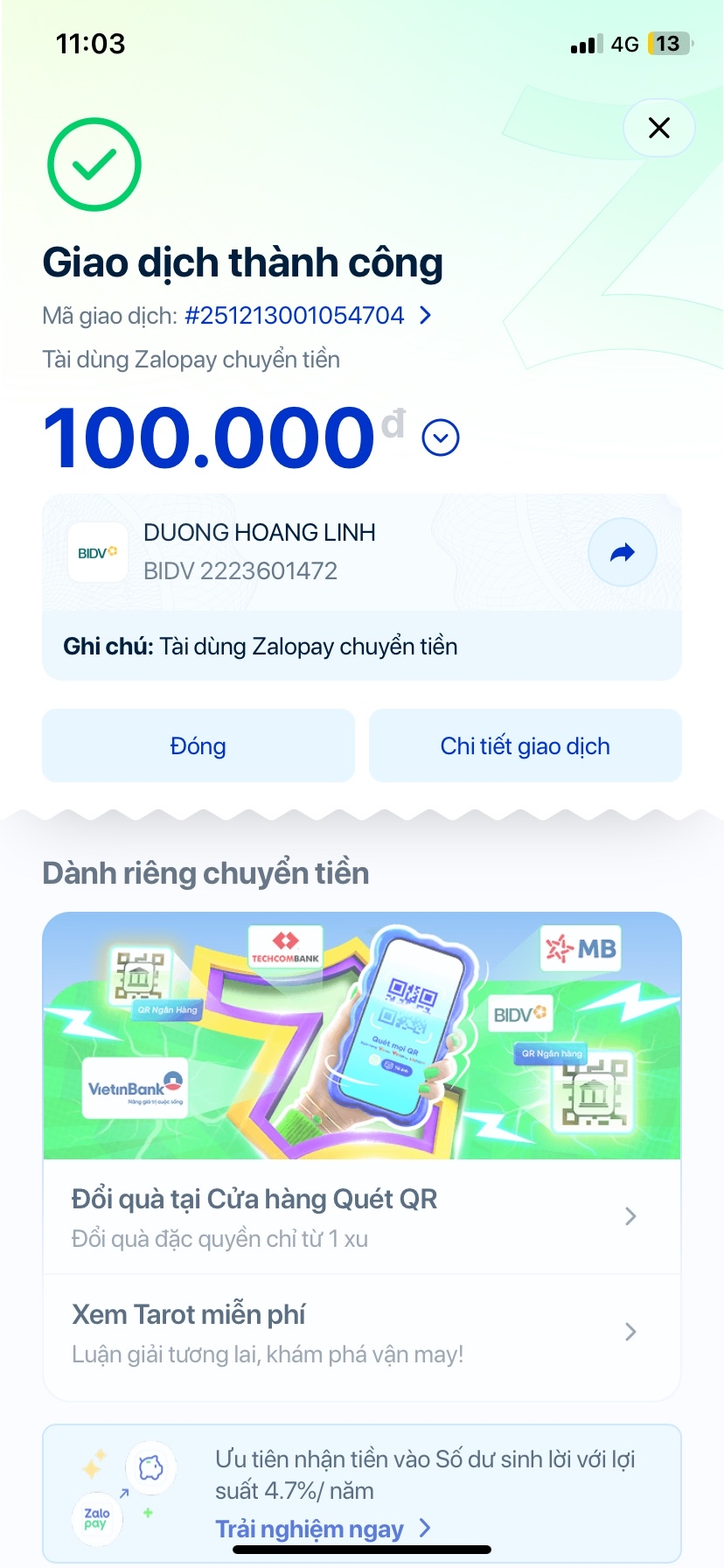Open the bank QR promo banner
The image size is (724, 1568).
tap(362, 1036)
